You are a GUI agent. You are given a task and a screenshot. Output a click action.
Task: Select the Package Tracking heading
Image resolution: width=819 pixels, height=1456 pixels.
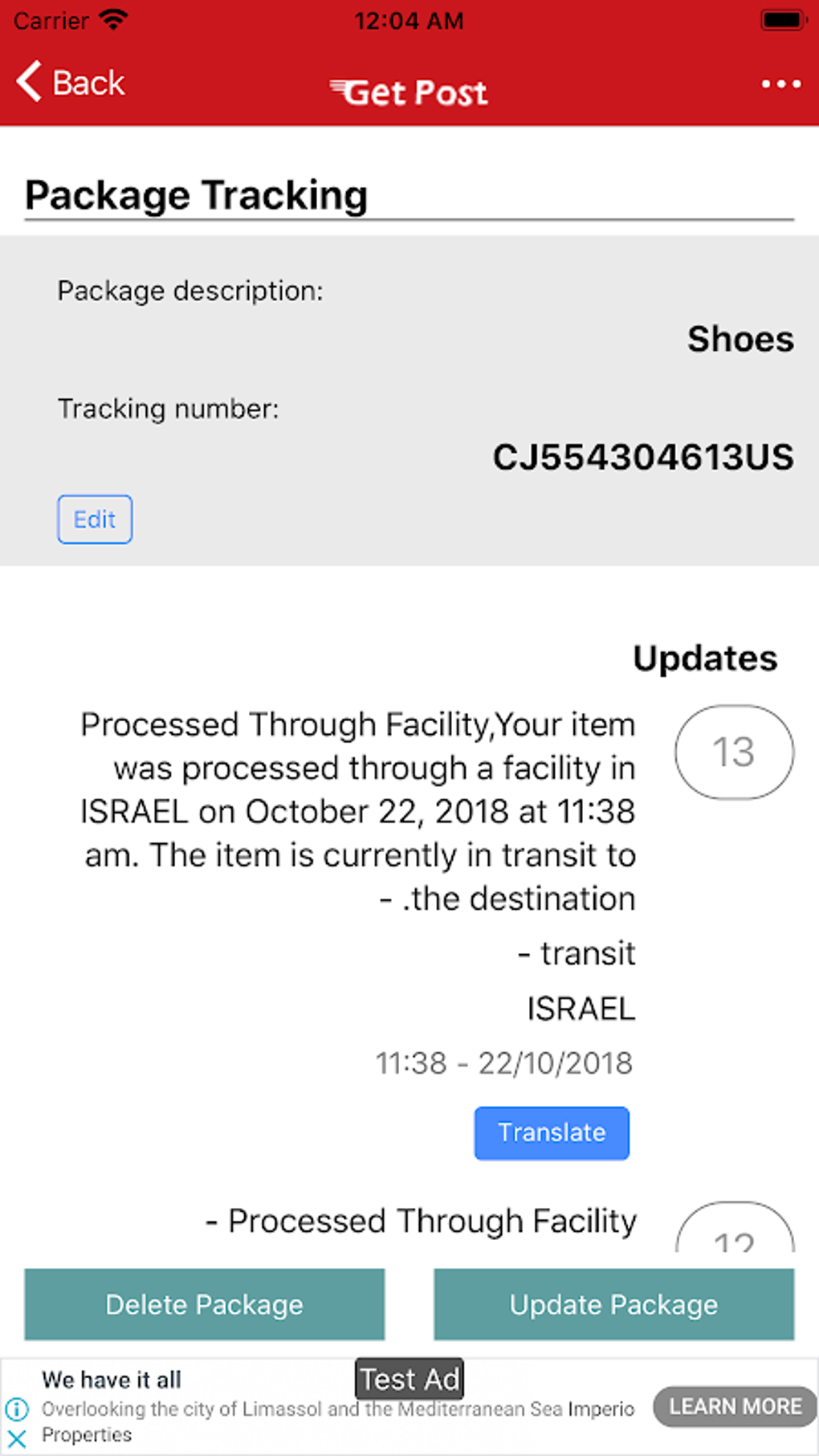tap(195, 194)
